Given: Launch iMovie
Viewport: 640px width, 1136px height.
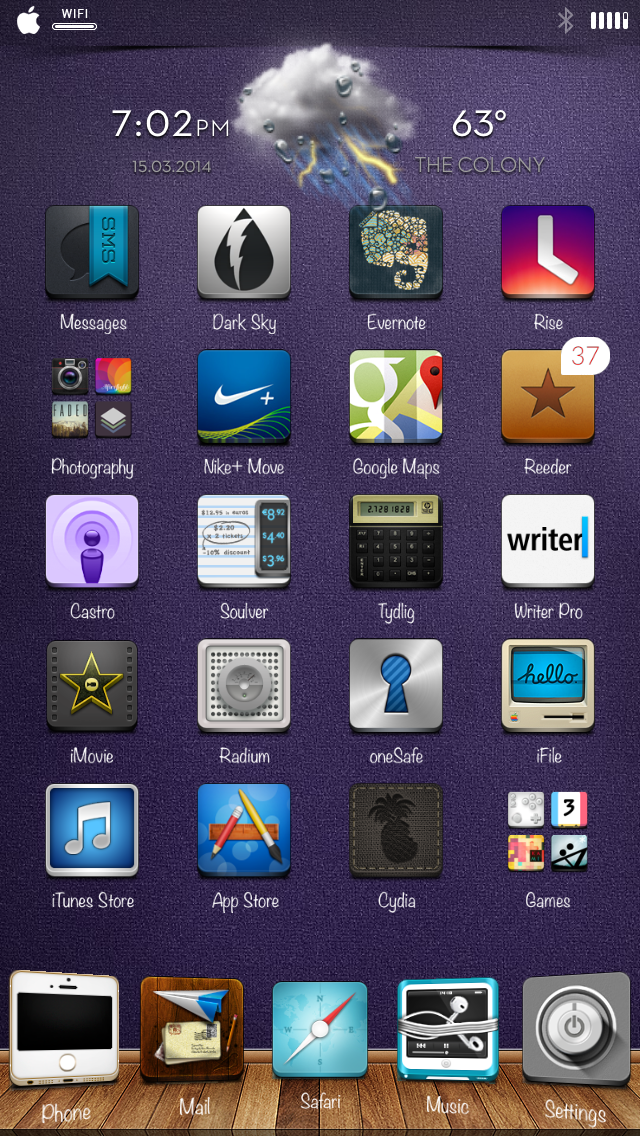Looking at the screenshot, I should click(x=92, y=685).
